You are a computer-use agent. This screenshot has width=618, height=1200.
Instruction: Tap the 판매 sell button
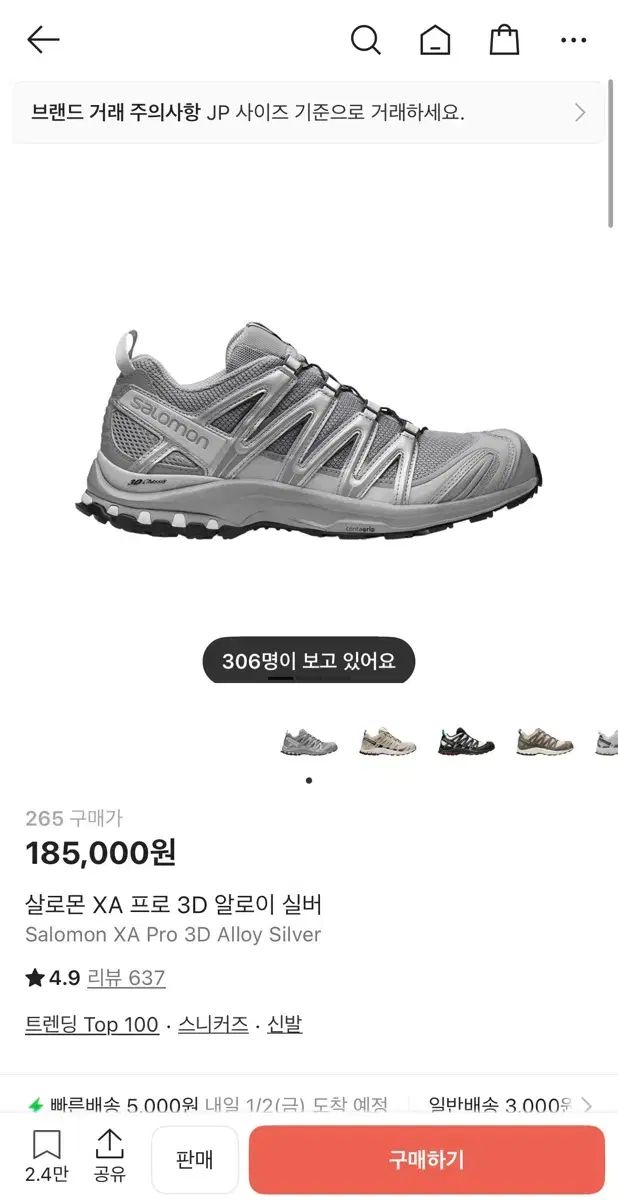(194, 1160)
